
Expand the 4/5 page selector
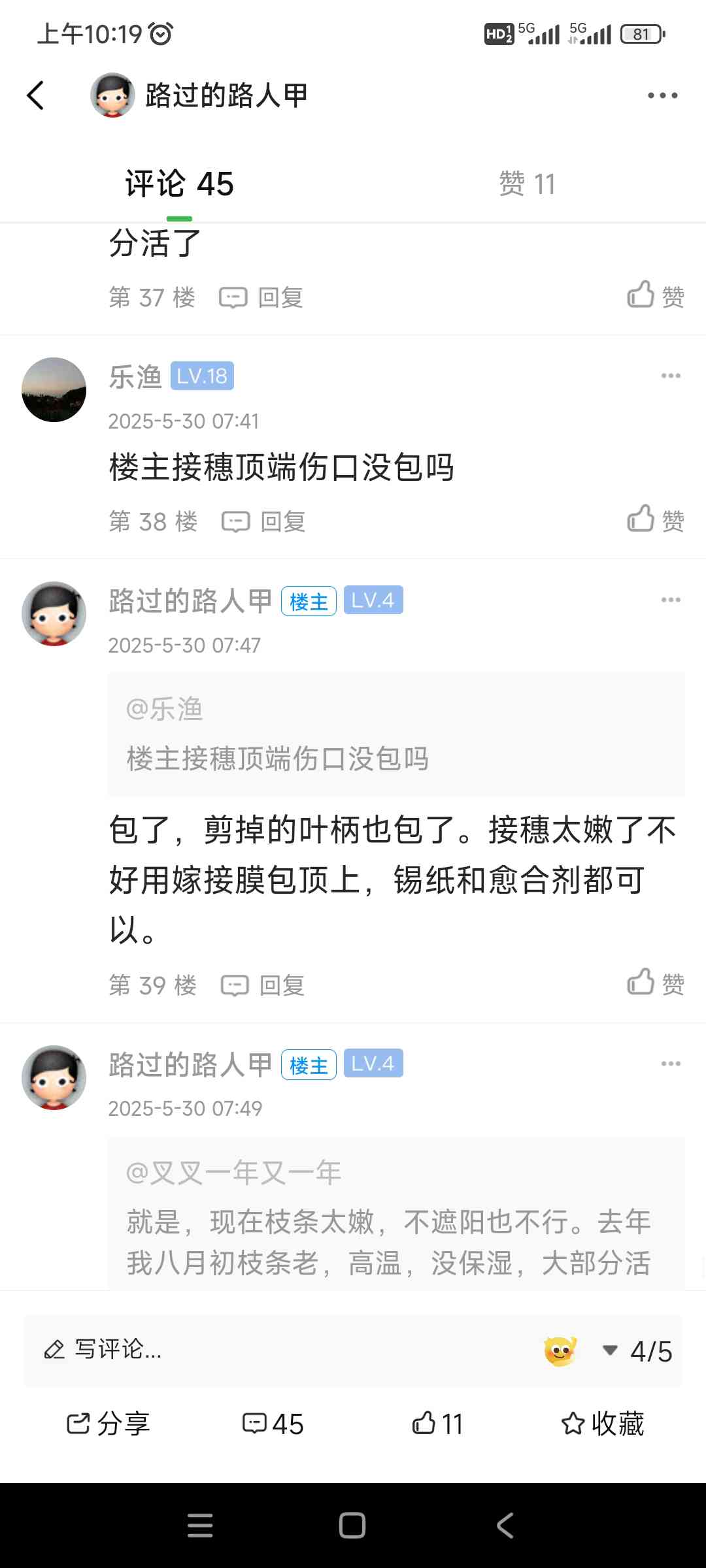(x=638, y=1351)
